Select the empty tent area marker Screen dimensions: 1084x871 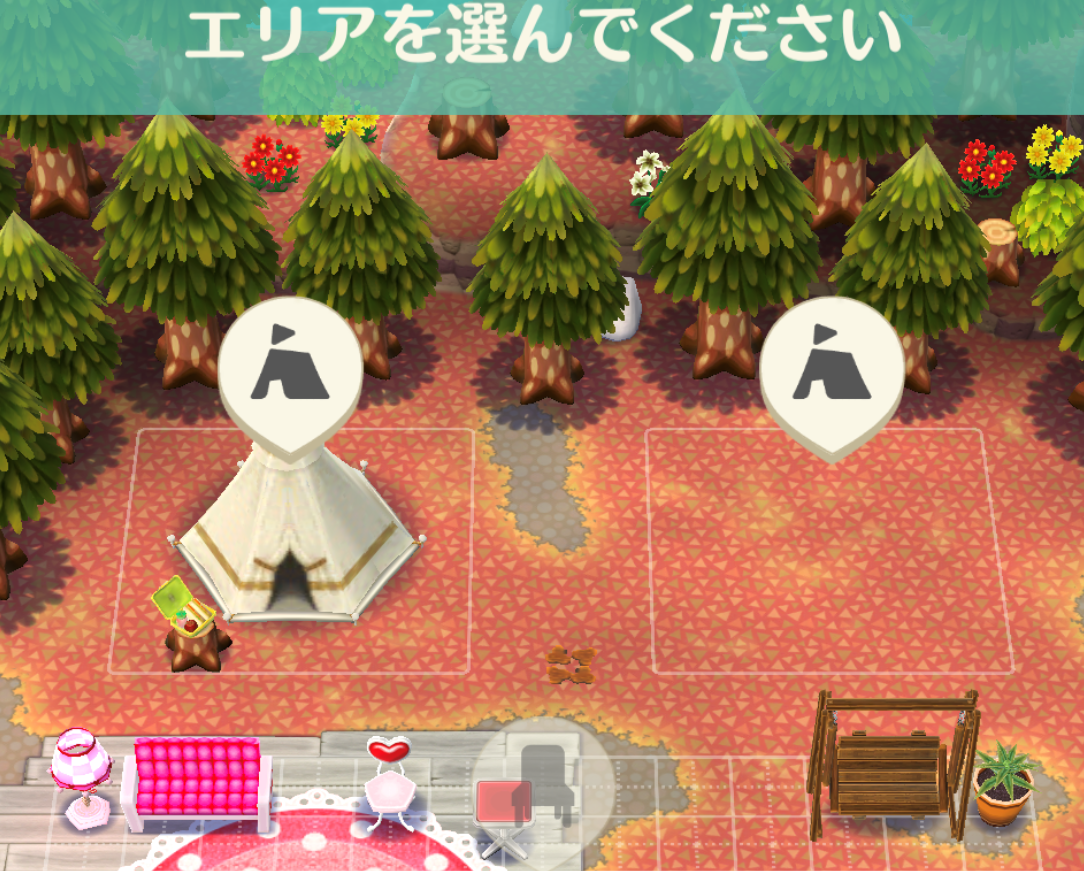[832, 373]
